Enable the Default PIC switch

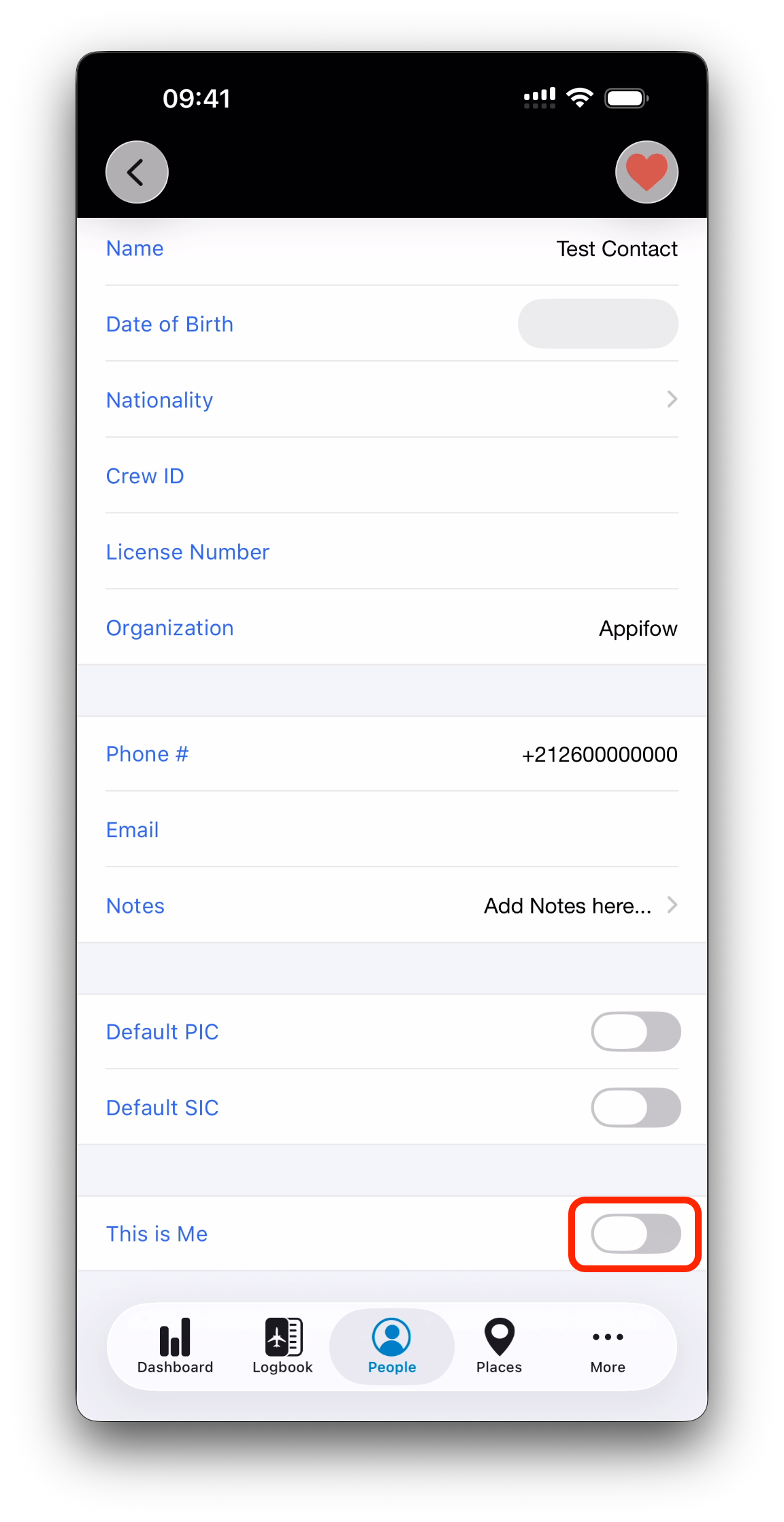point(636,1032)
